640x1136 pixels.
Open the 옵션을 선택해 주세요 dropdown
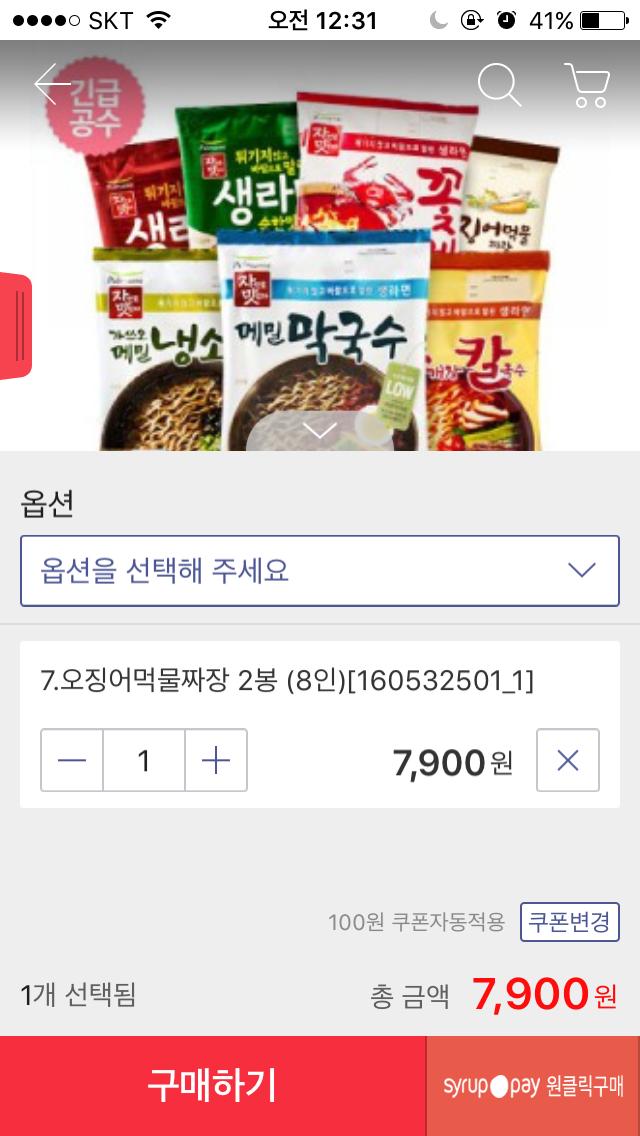(320, 571)
